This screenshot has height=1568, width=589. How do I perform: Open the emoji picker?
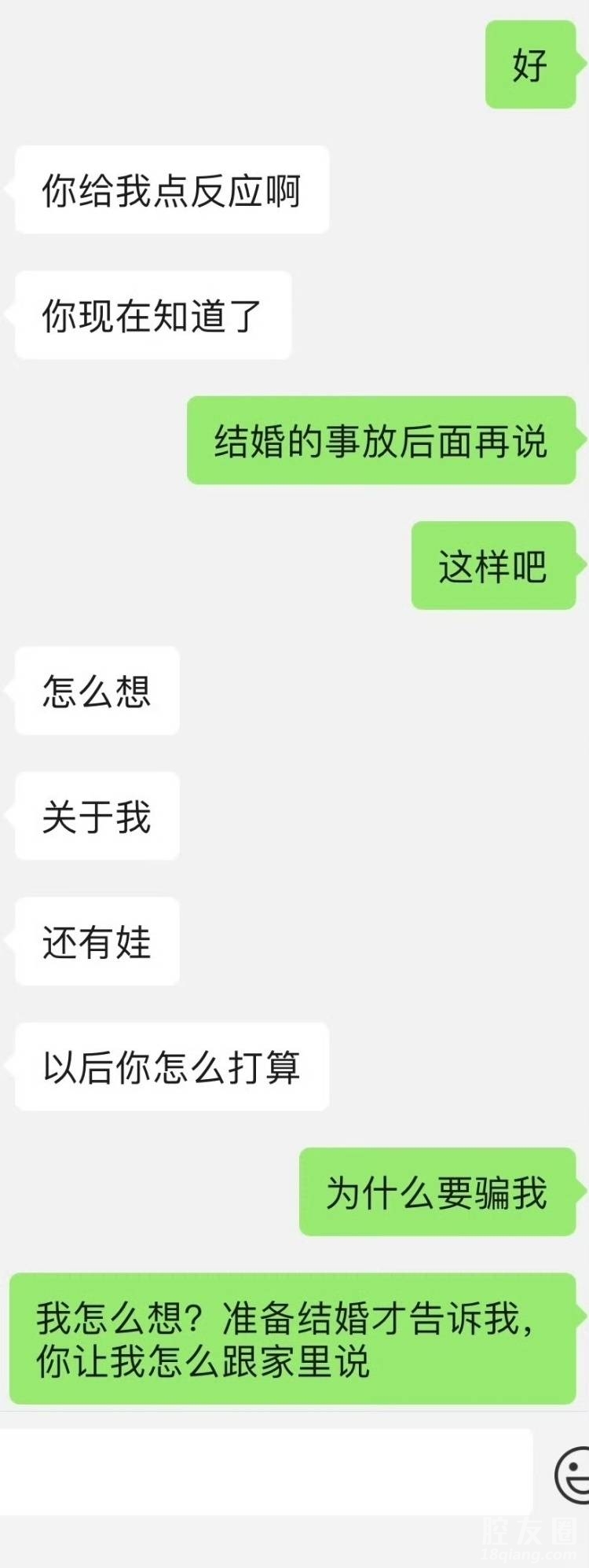click(x=572, y=1473)
